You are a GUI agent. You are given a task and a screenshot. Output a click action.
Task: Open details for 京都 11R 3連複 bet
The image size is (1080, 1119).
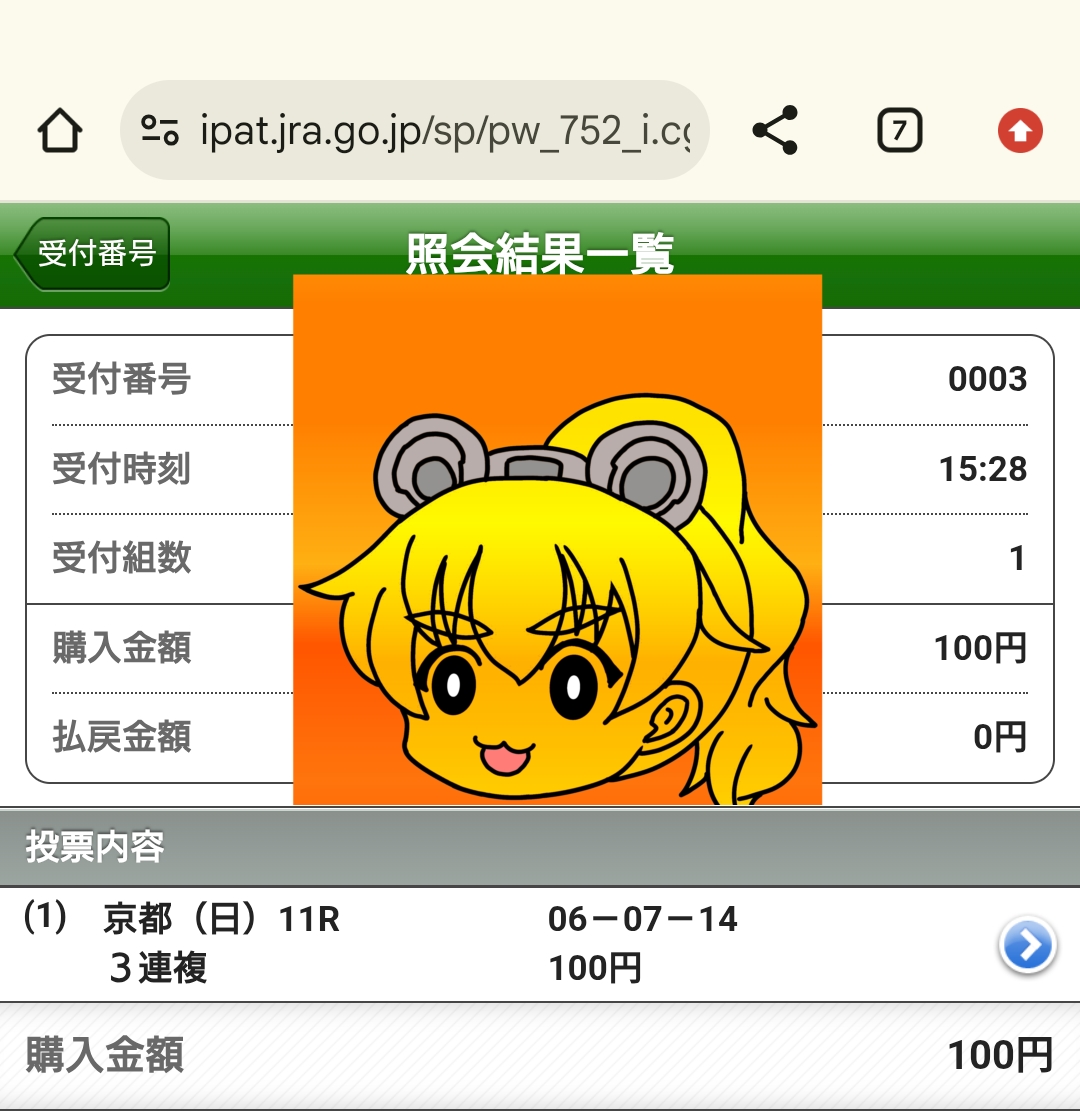1027,945
